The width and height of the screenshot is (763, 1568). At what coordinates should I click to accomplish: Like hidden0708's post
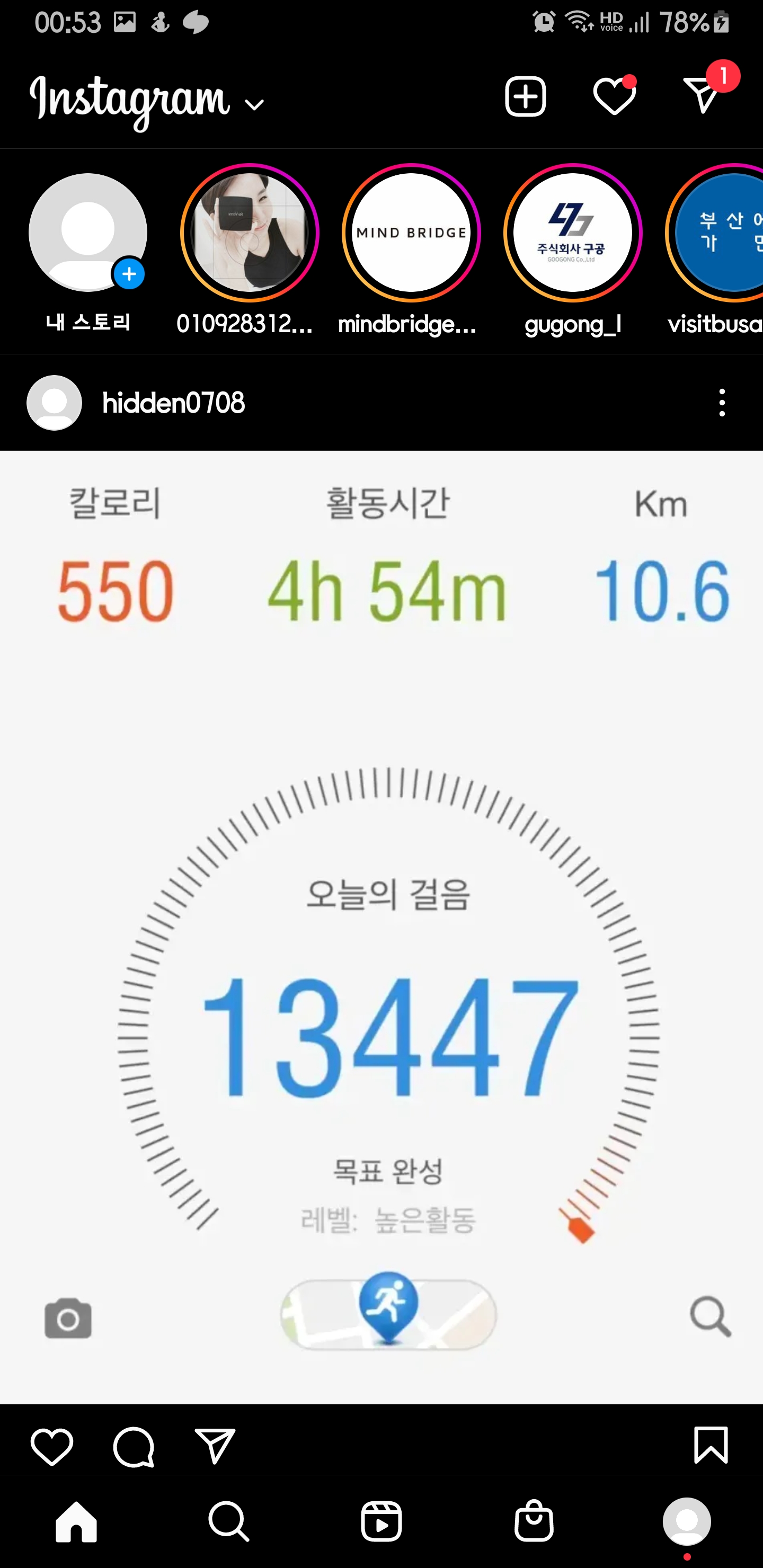[52, 1446]
